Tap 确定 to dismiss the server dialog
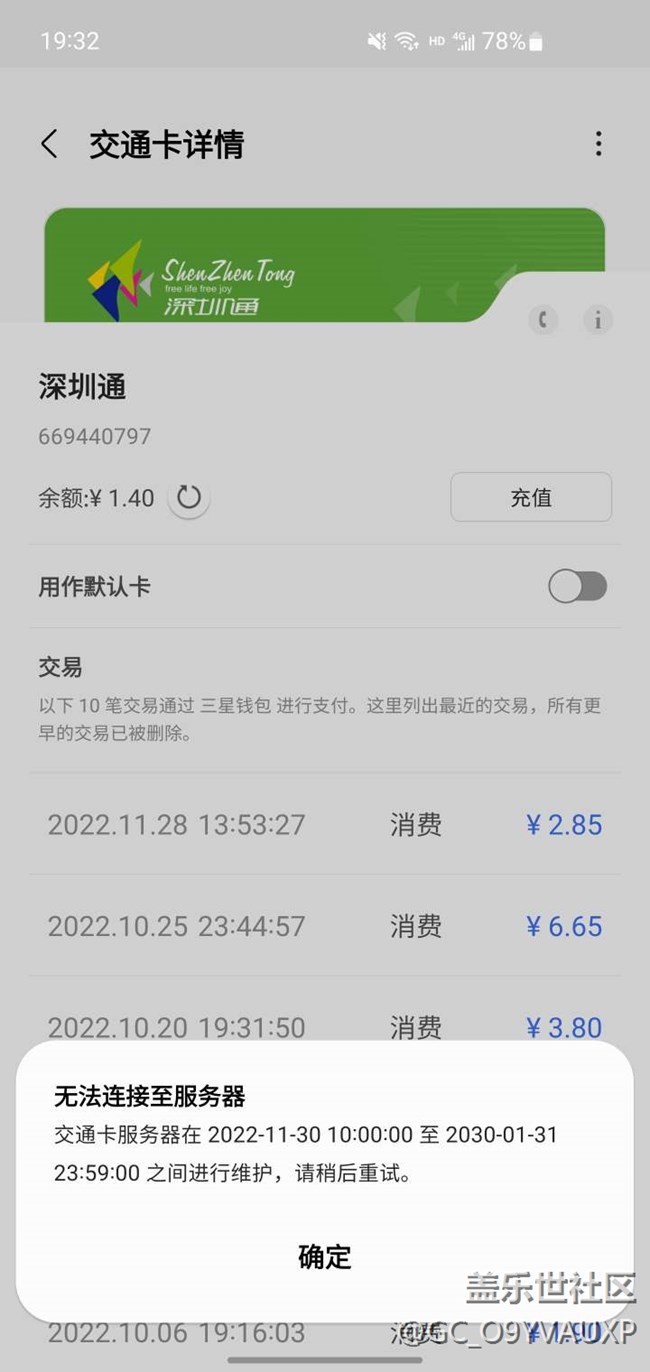Viewport: 650px width, 1372px height. click(x=325, y=1256)
